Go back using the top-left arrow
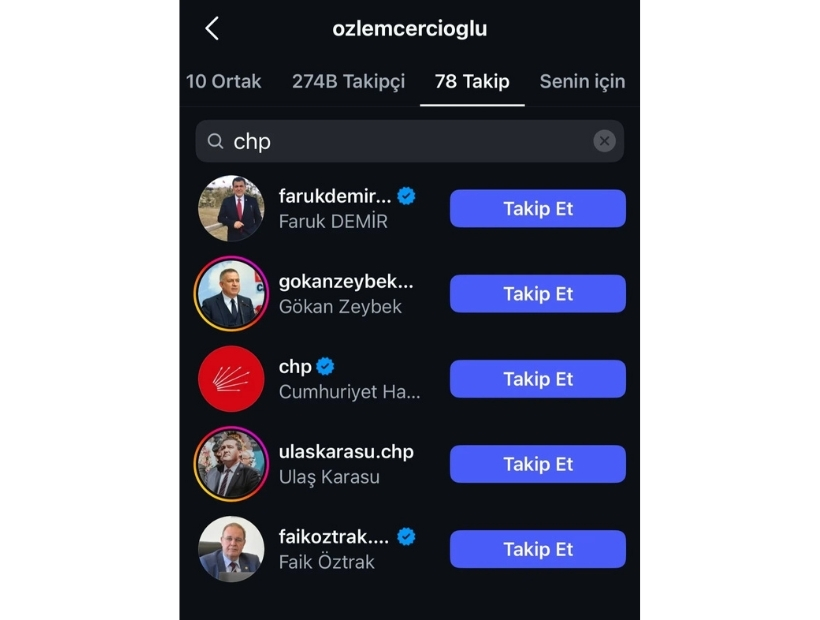This screenshot has height=620, width=820. (x=212, y=29)
